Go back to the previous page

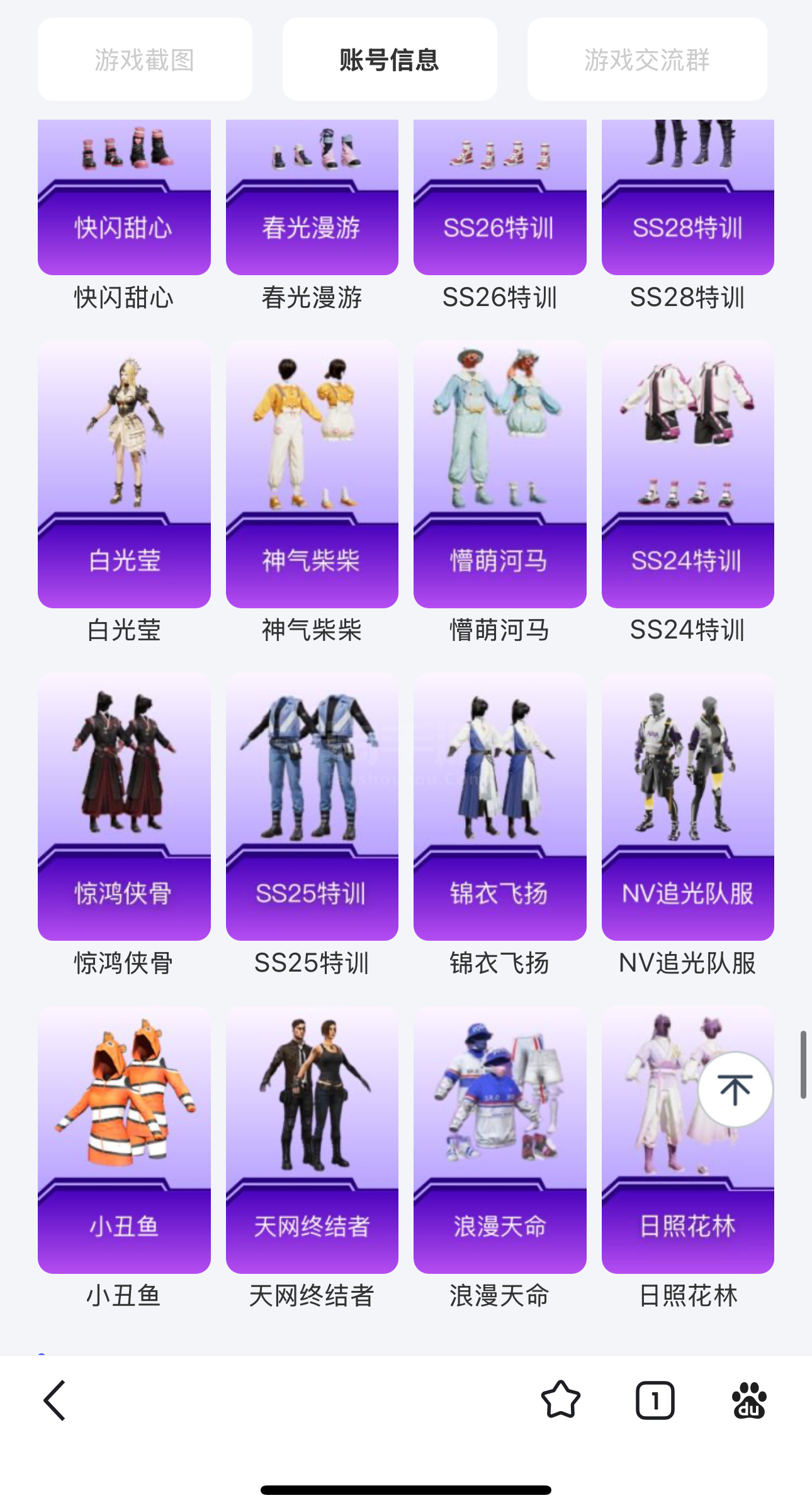tap(55, 1400)
